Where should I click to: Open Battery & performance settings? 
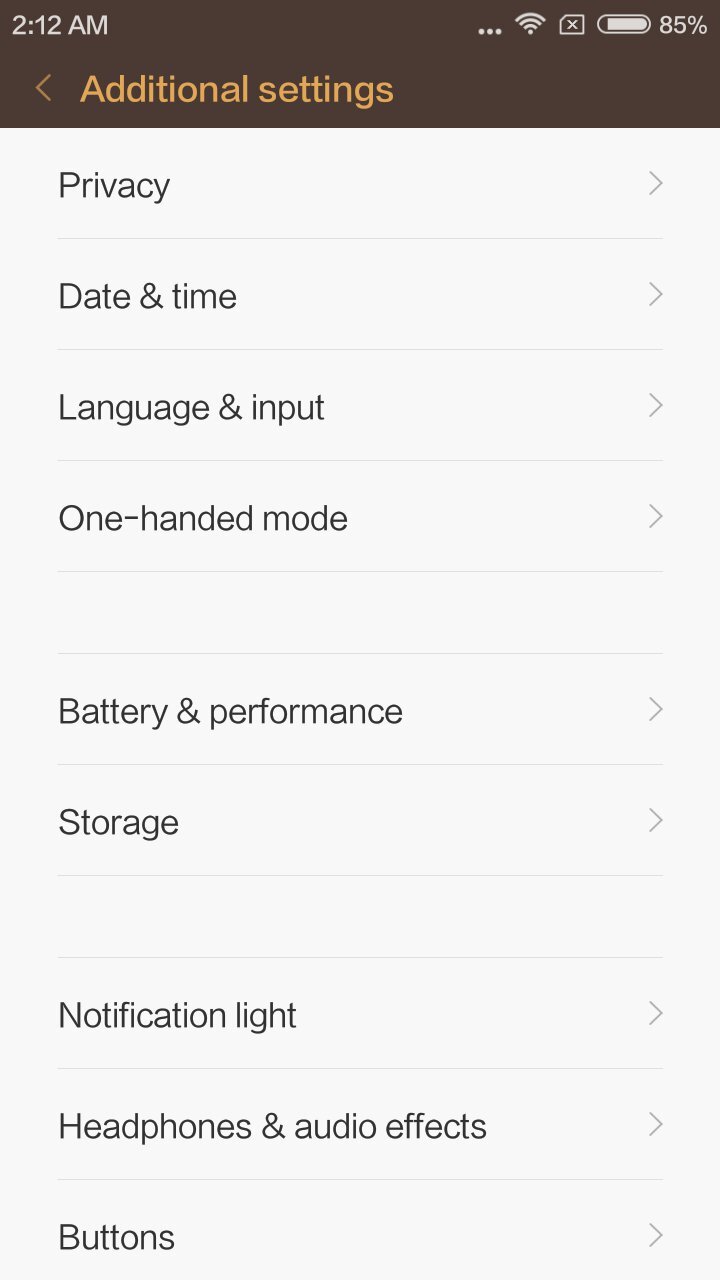[231, 711]
